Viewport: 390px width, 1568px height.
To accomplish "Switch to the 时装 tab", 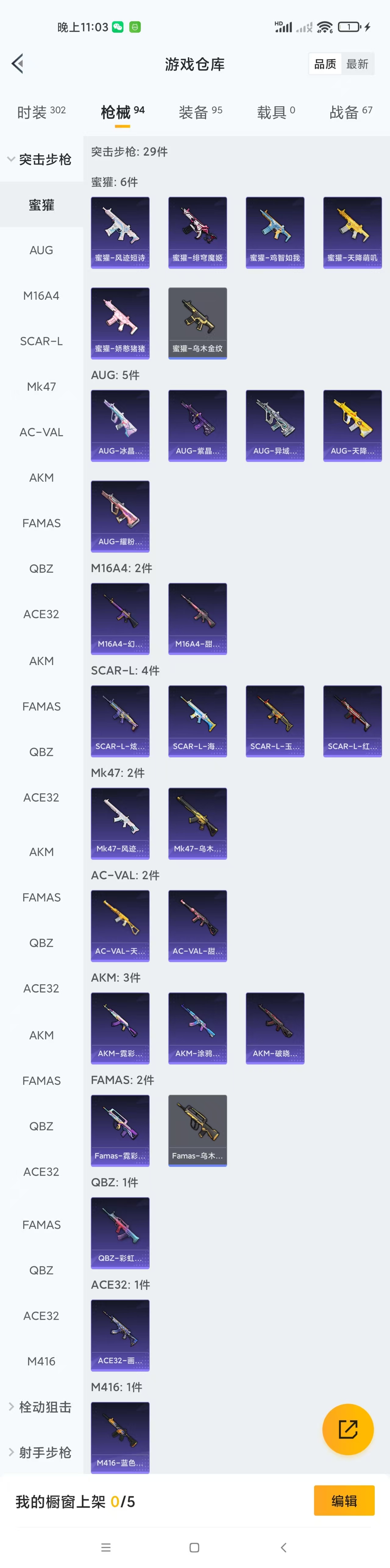I will (x=41, y=112).
